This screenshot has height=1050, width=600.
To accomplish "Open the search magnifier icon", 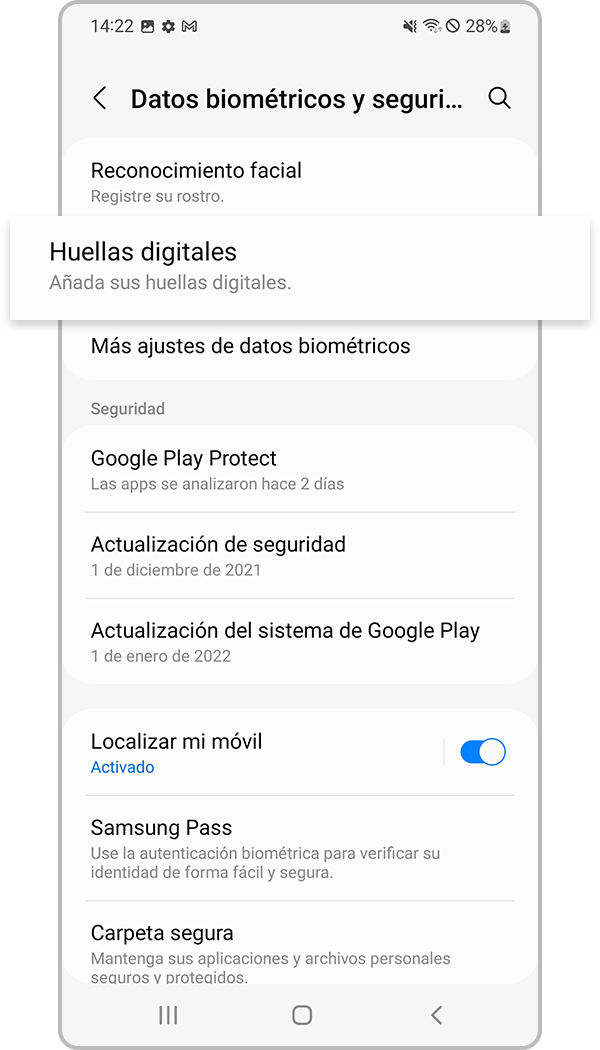I will click(499, 98).
